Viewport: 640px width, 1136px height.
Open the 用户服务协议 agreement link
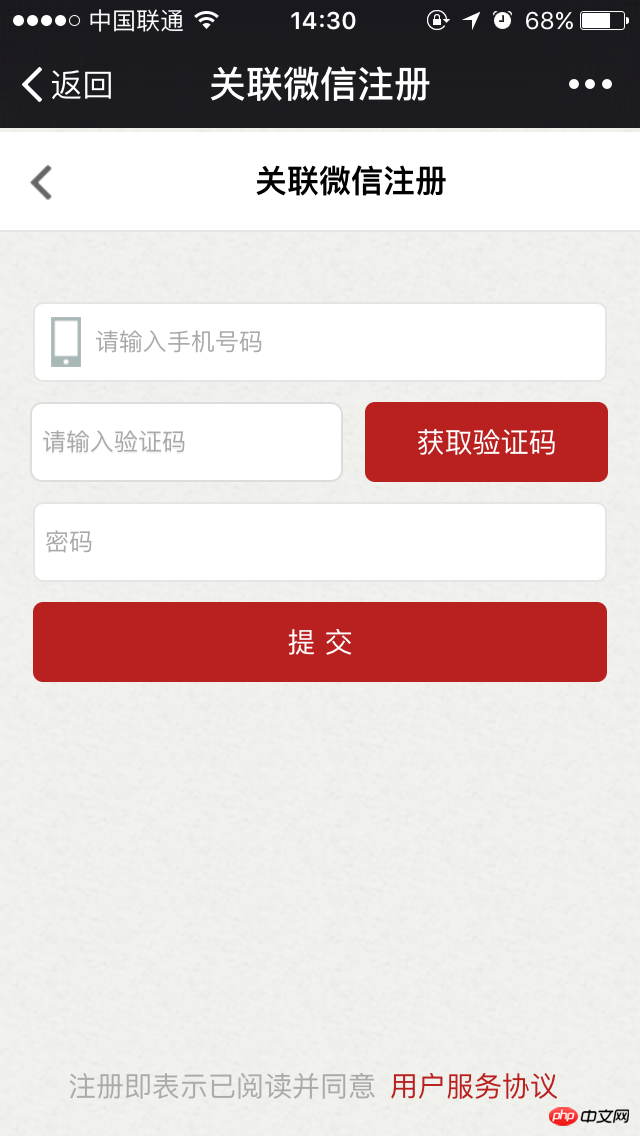474,1086
